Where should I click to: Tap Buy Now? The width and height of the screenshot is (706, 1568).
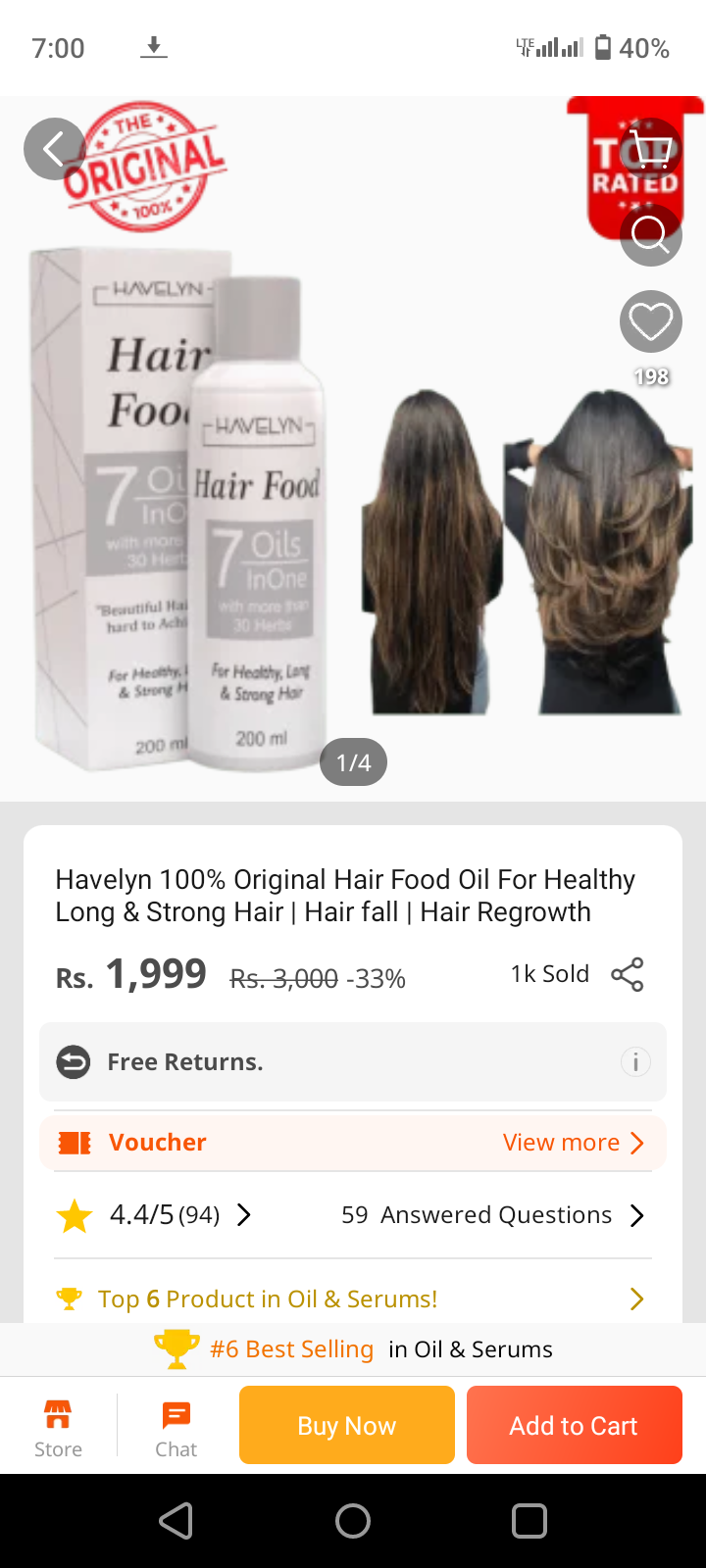347,1425
